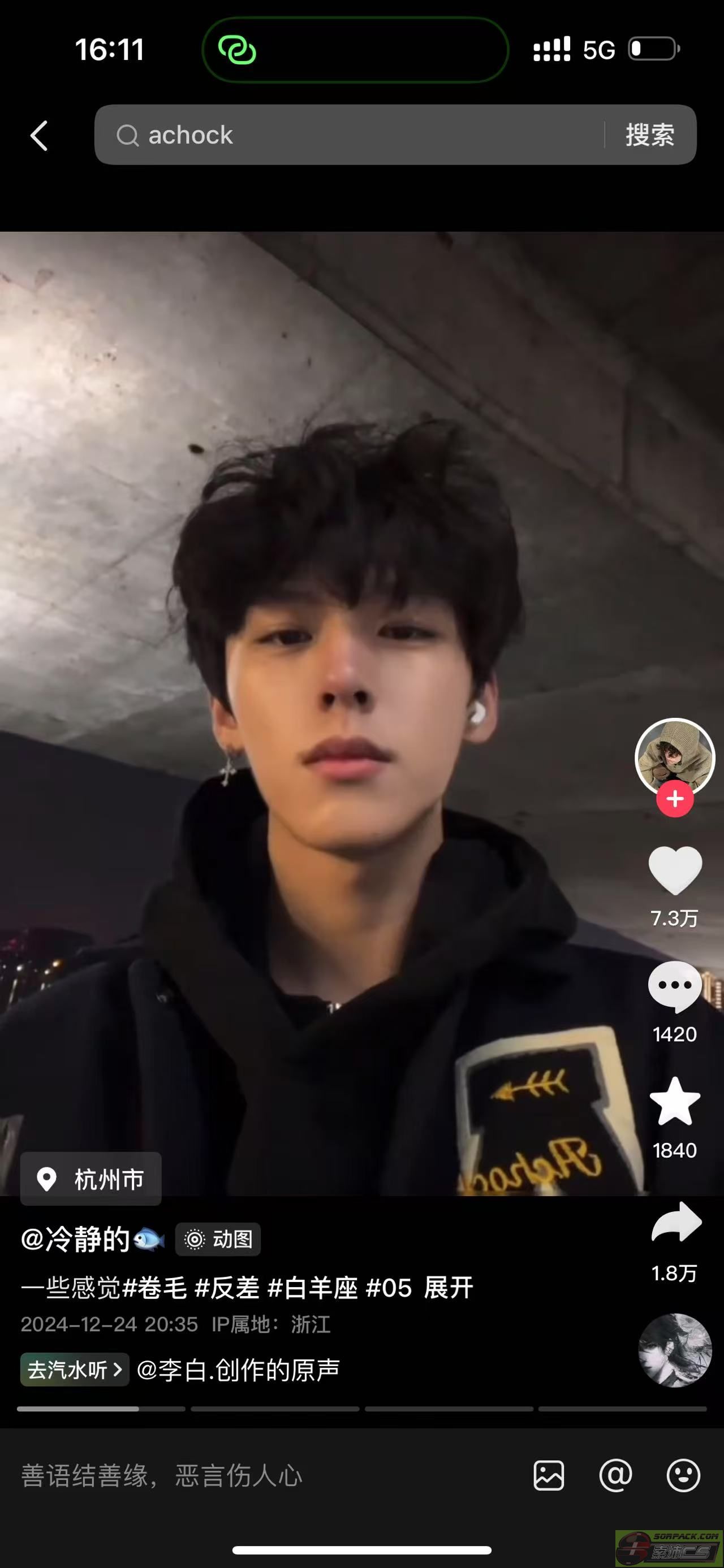Mention someone with the @ icon
Image resolution: width=724 pixels, height=1568 pixels.
(615, 1475)
